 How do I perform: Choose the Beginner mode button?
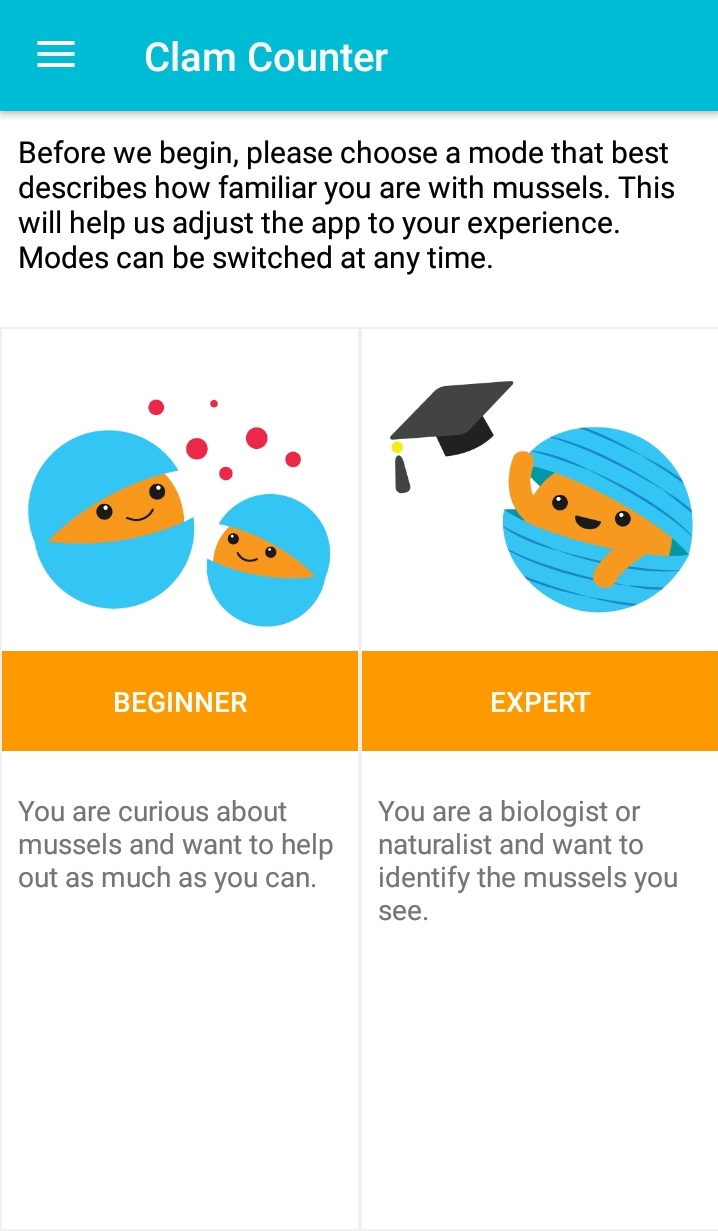pos(180,701)
